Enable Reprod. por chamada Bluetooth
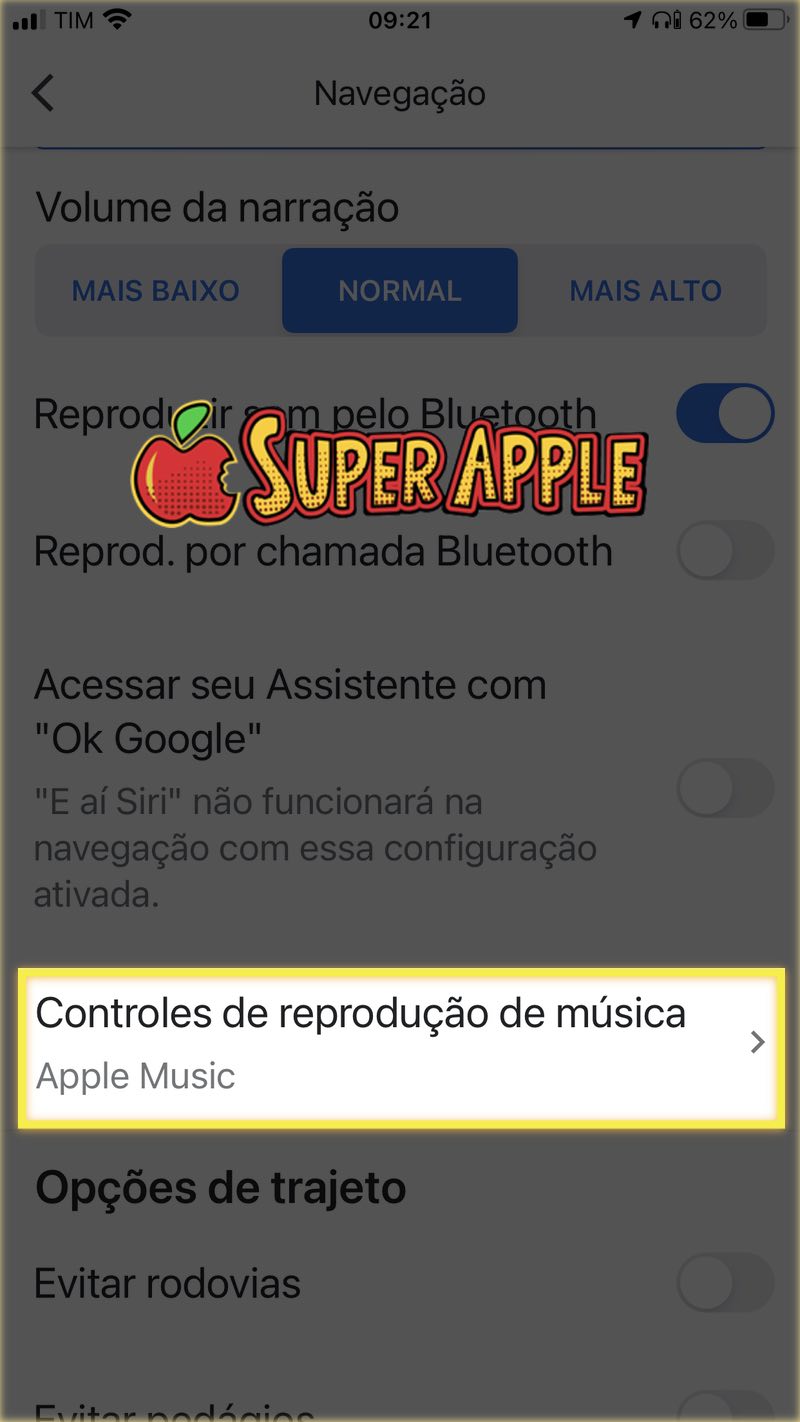 [x=725, y=551]
